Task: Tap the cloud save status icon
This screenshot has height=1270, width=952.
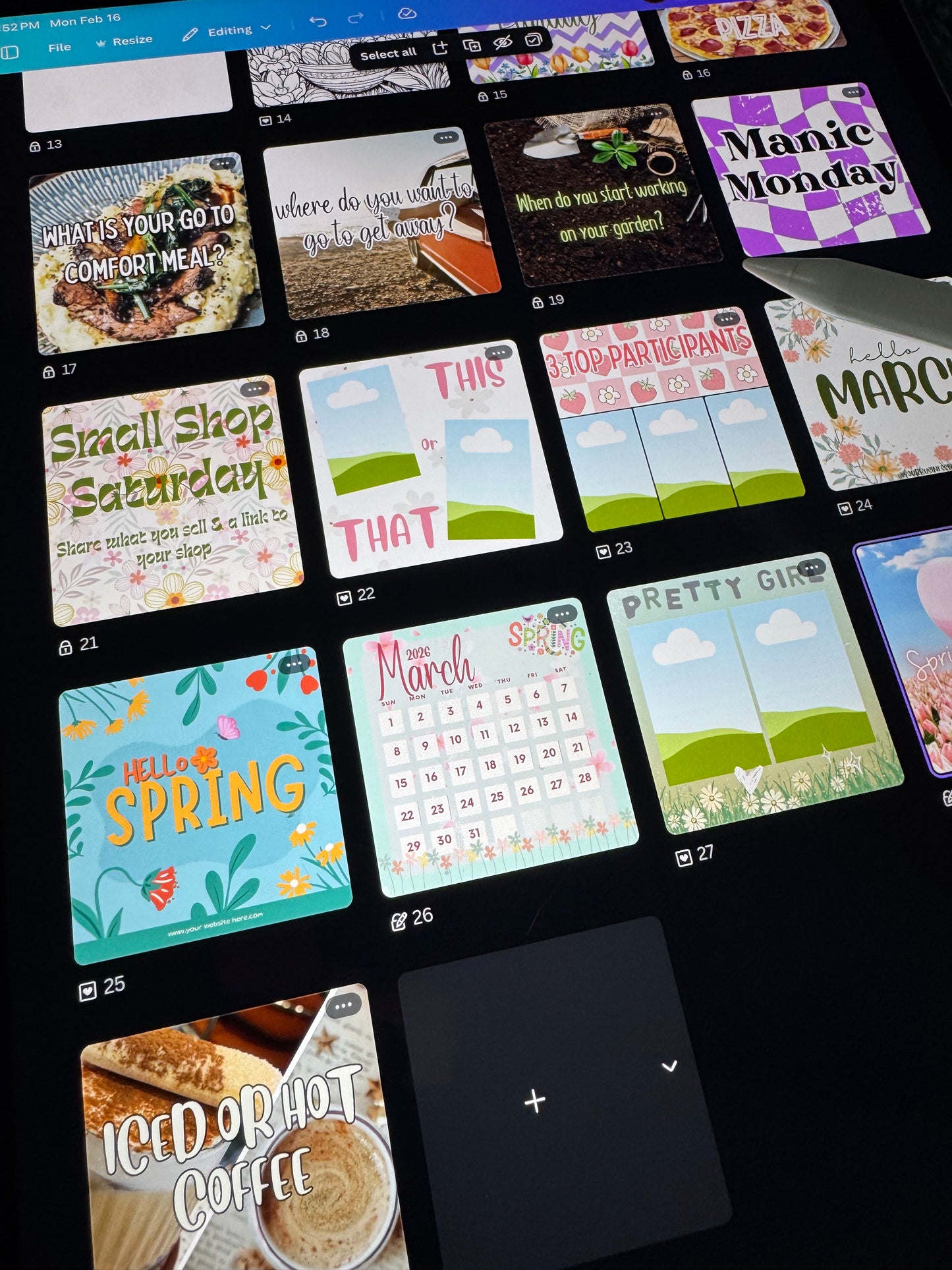Action: (406, 14)
